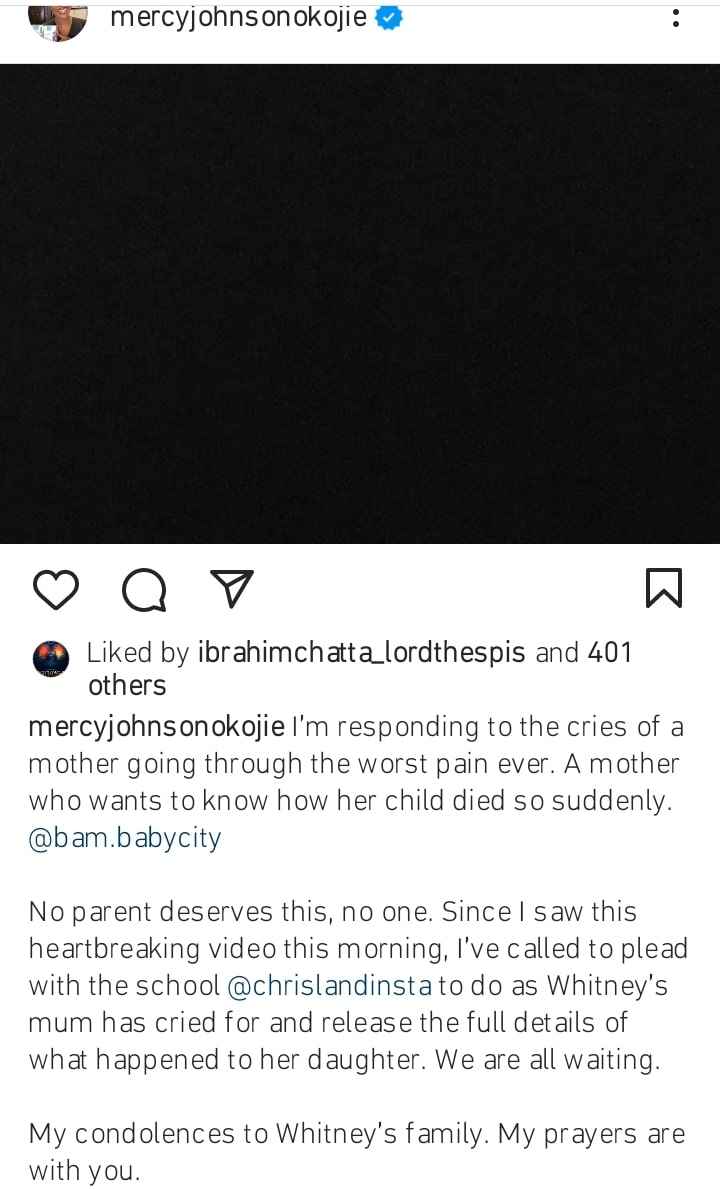Open the mercyjohnsonokojie username in the caption
The width and height of the screenshot is (720, 1189).
click(157, 727)
